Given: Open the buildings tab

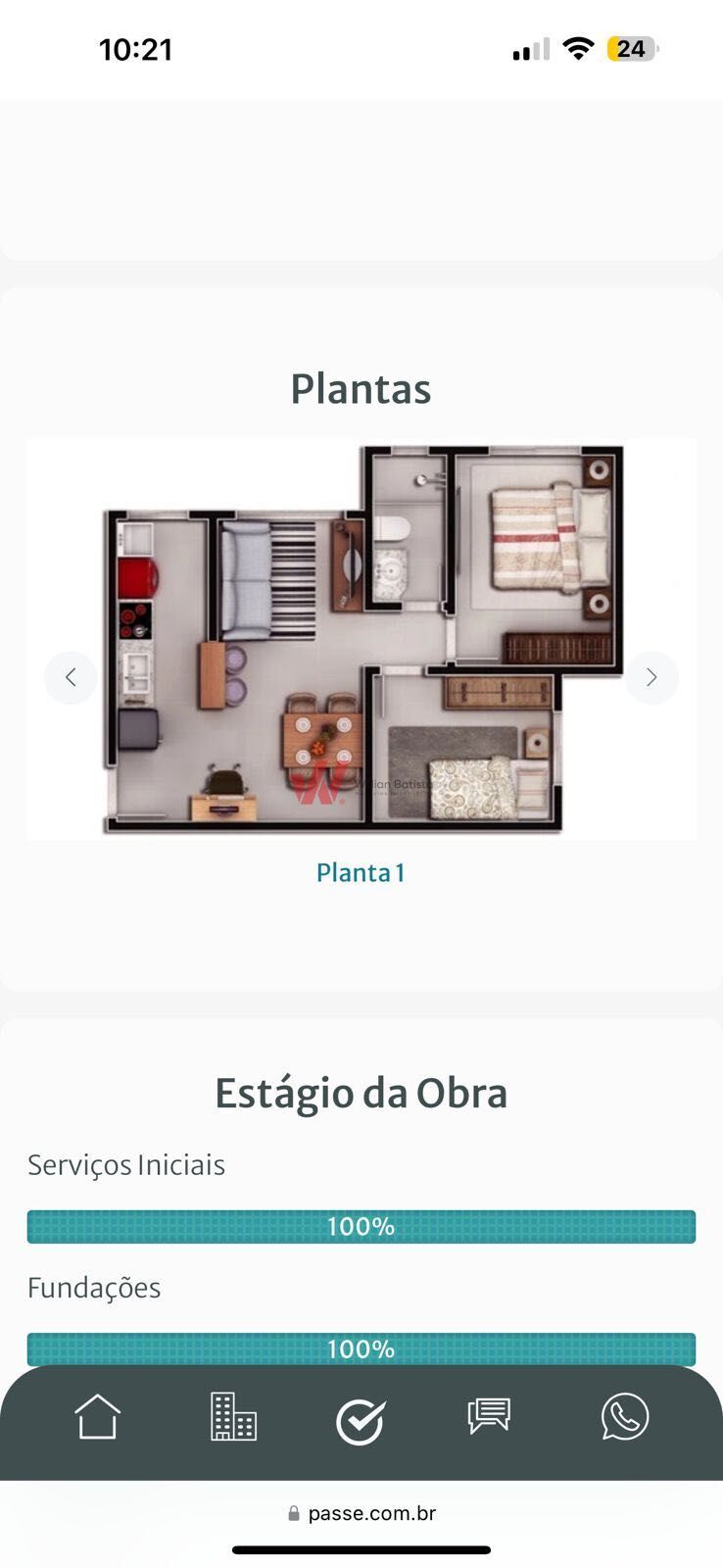Looking at the screenshot, I should (233, 1417).
